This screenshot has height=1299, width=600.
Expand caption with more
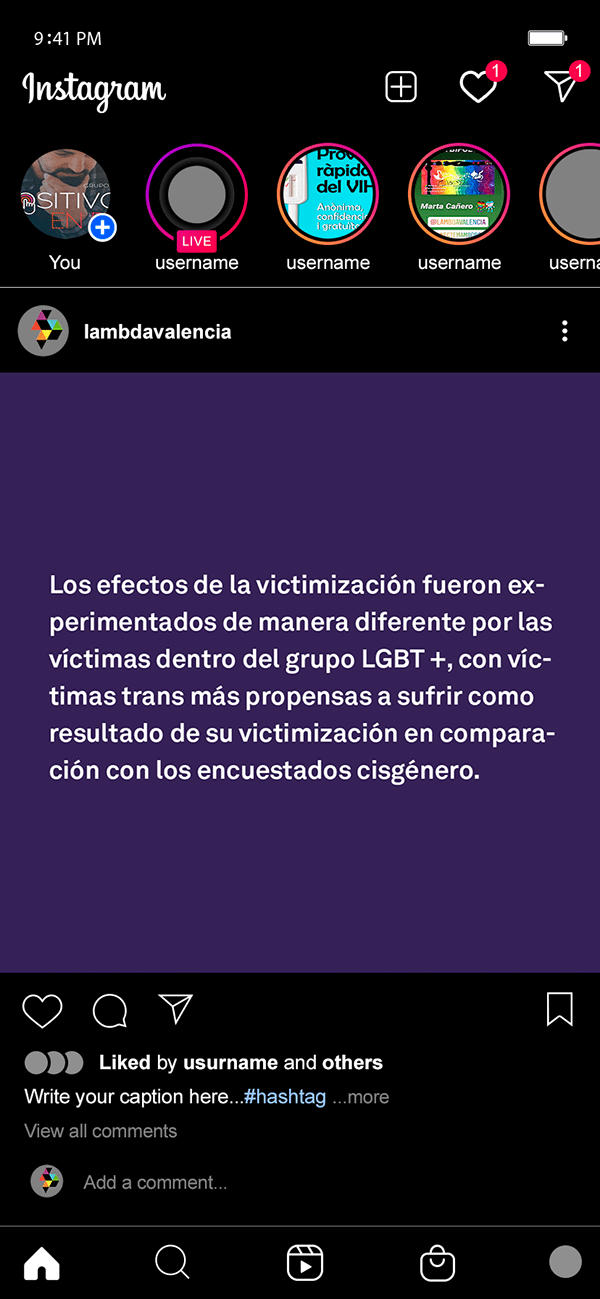(x=361, y=1097)
